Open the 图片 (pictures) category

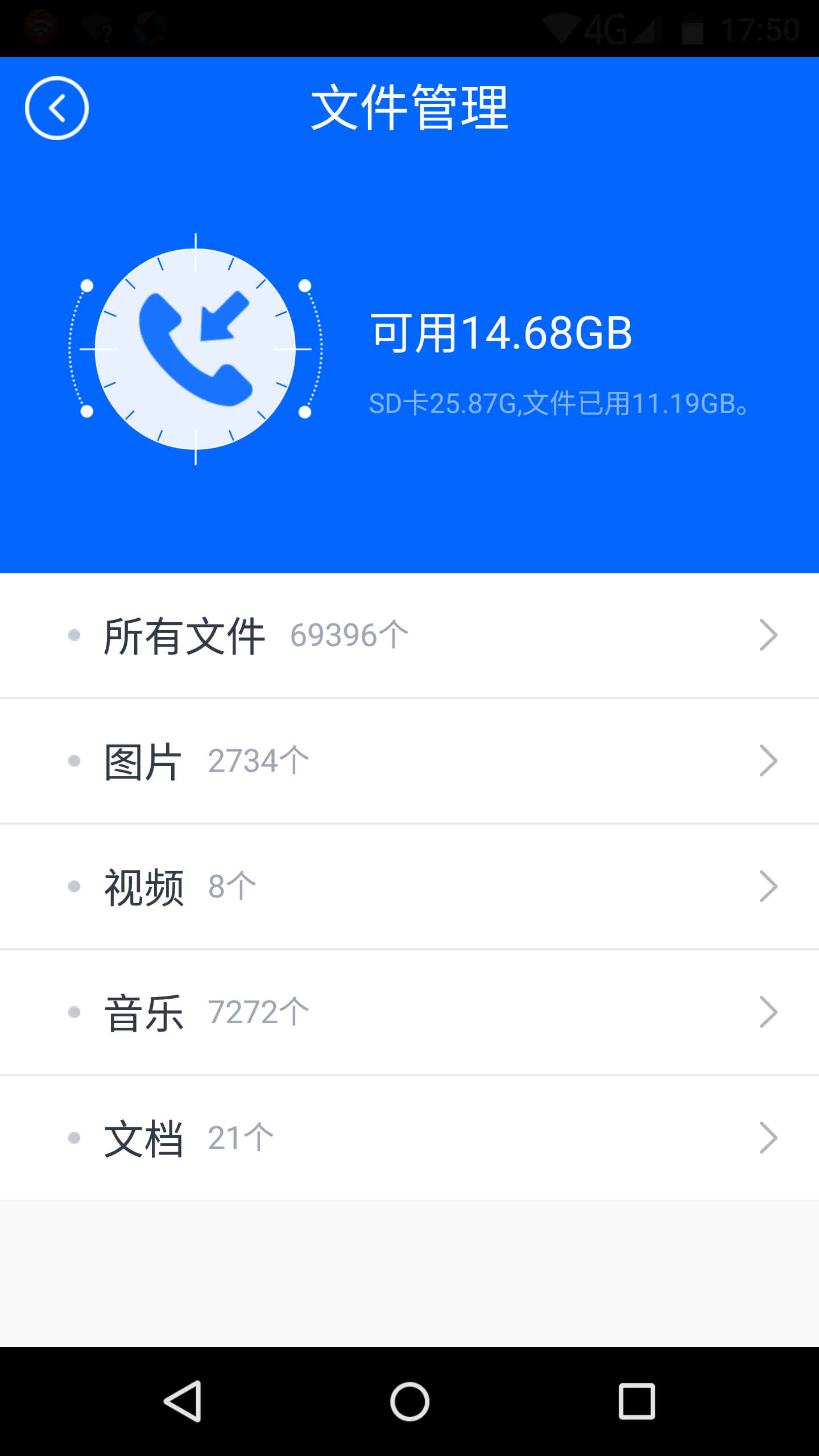409,761
